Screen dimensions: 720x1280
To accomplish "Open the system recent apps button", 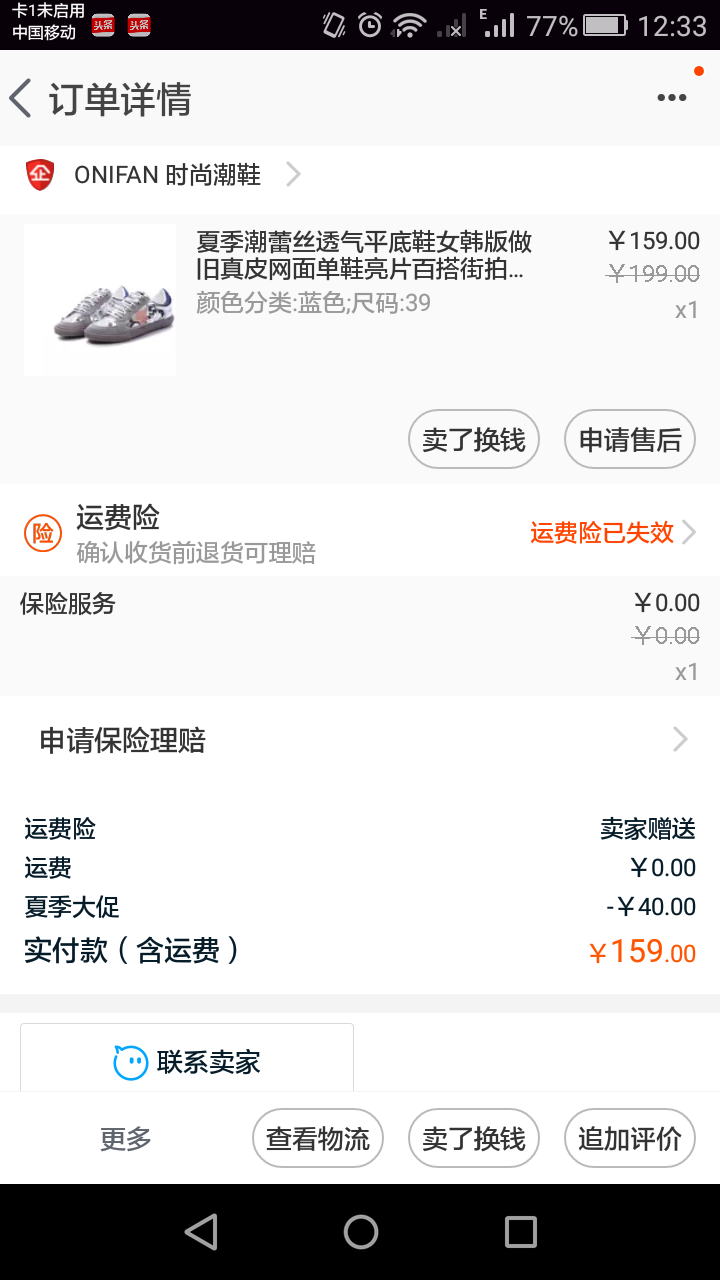I will click(520, 1232).
